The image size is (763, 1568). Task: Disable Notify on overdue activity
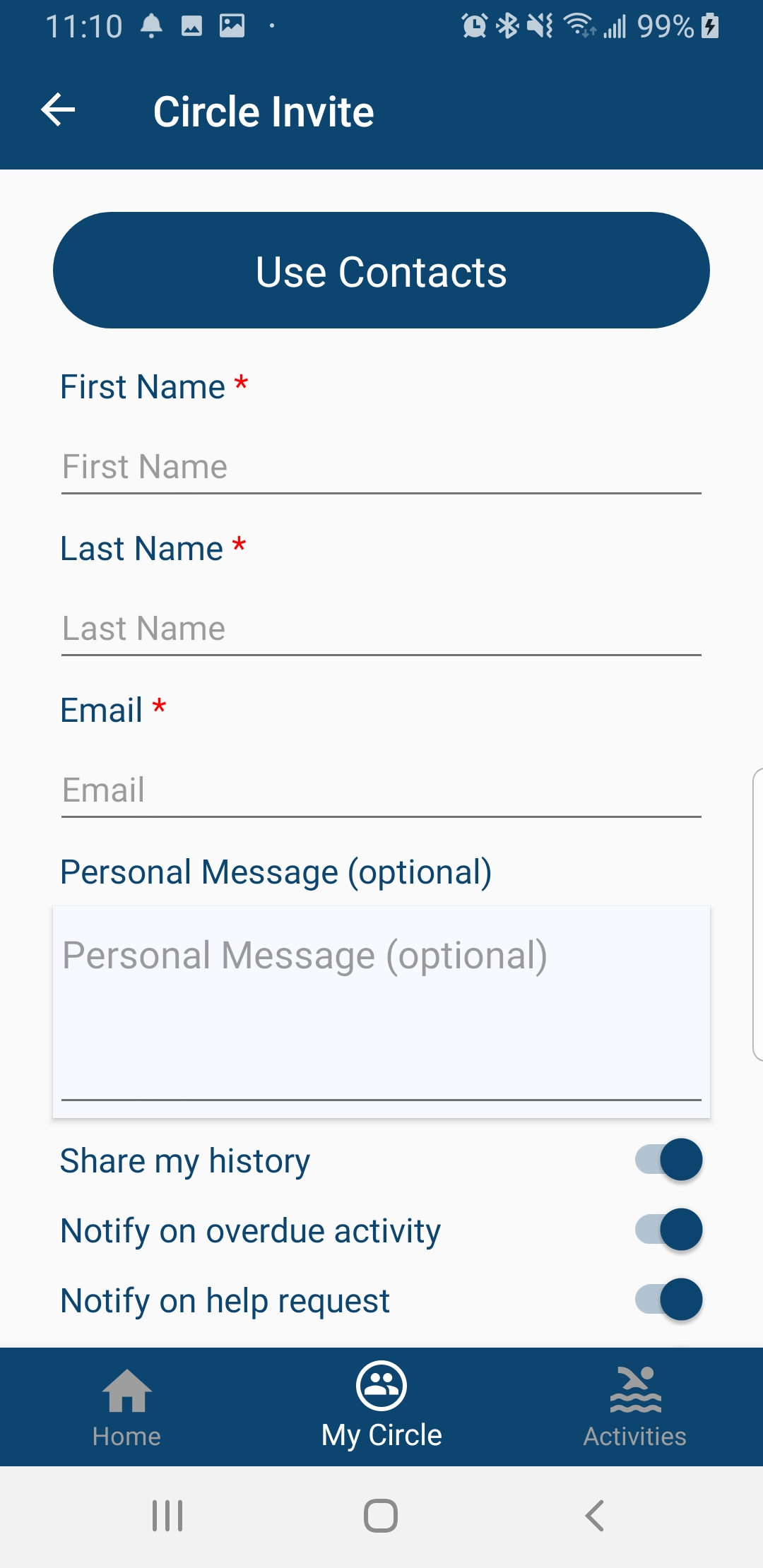click(668, 1230)
